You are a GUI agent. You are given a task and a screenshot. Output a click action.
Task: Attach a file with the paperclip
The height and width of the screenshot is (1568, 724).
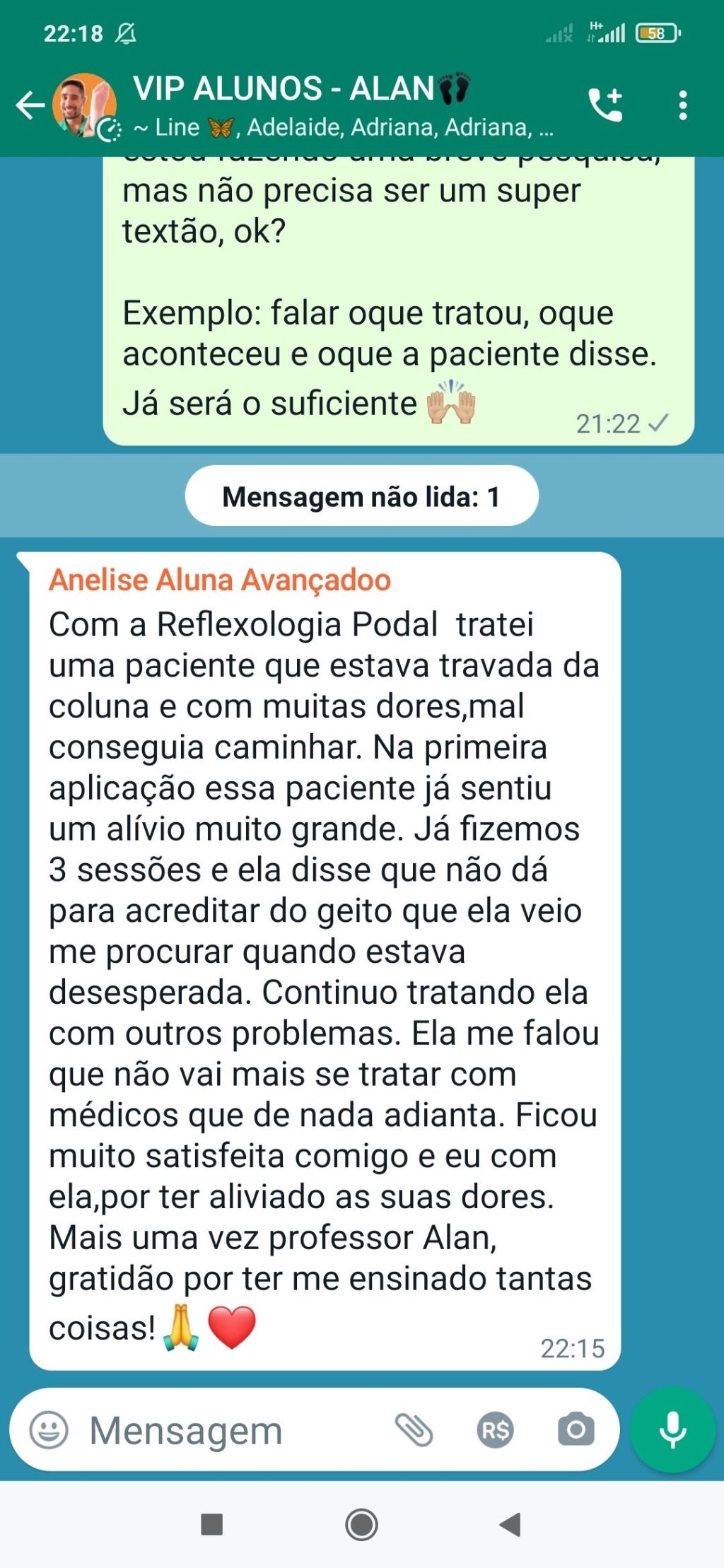[414, 1431]
